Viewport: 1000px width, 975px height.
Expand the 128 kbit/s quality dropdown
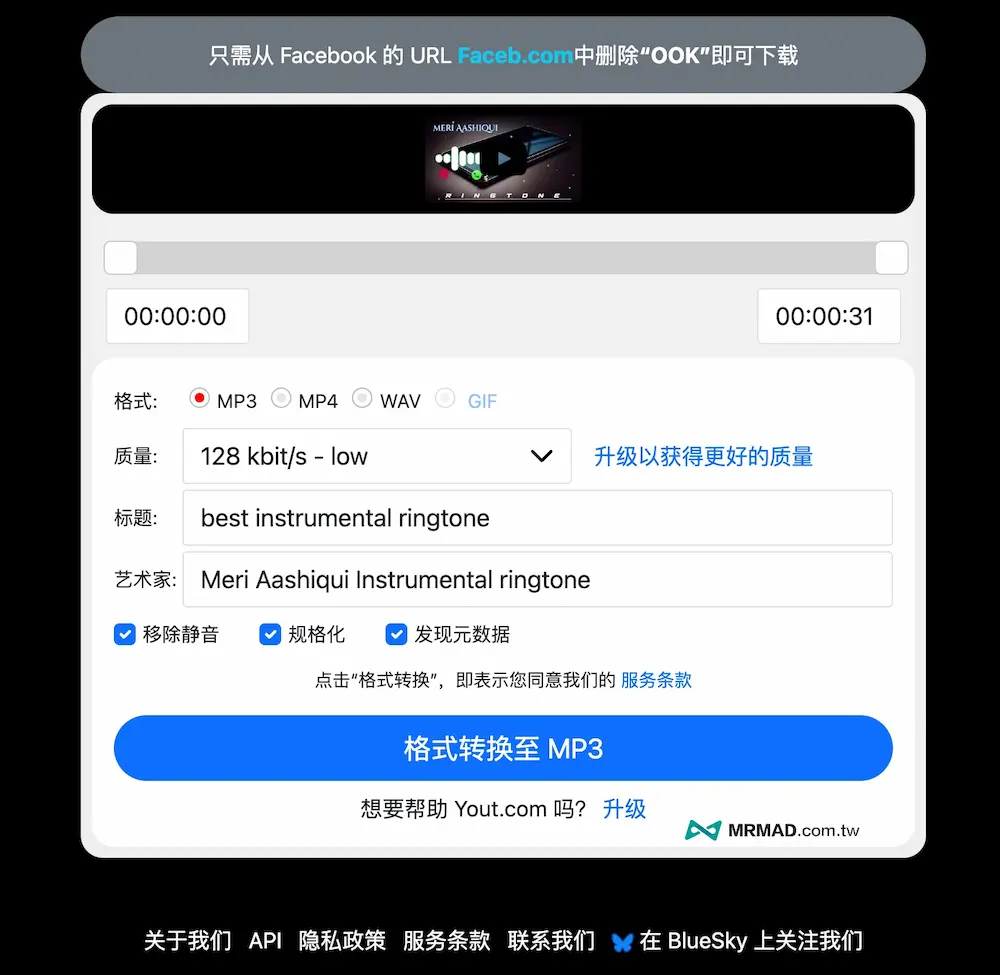point(377,456)
